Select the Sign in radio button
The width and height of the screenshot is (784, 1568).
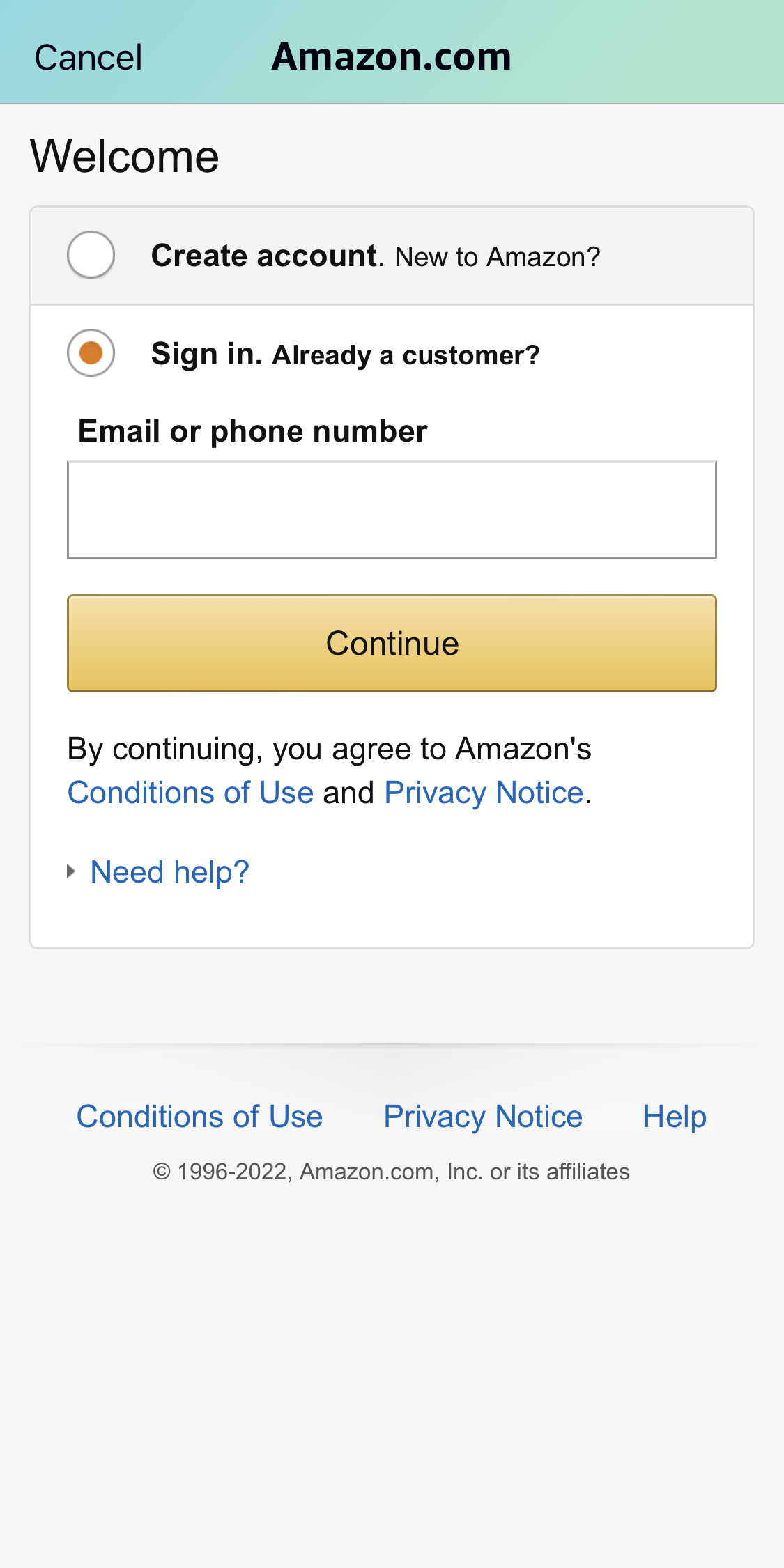click(90, 353)
